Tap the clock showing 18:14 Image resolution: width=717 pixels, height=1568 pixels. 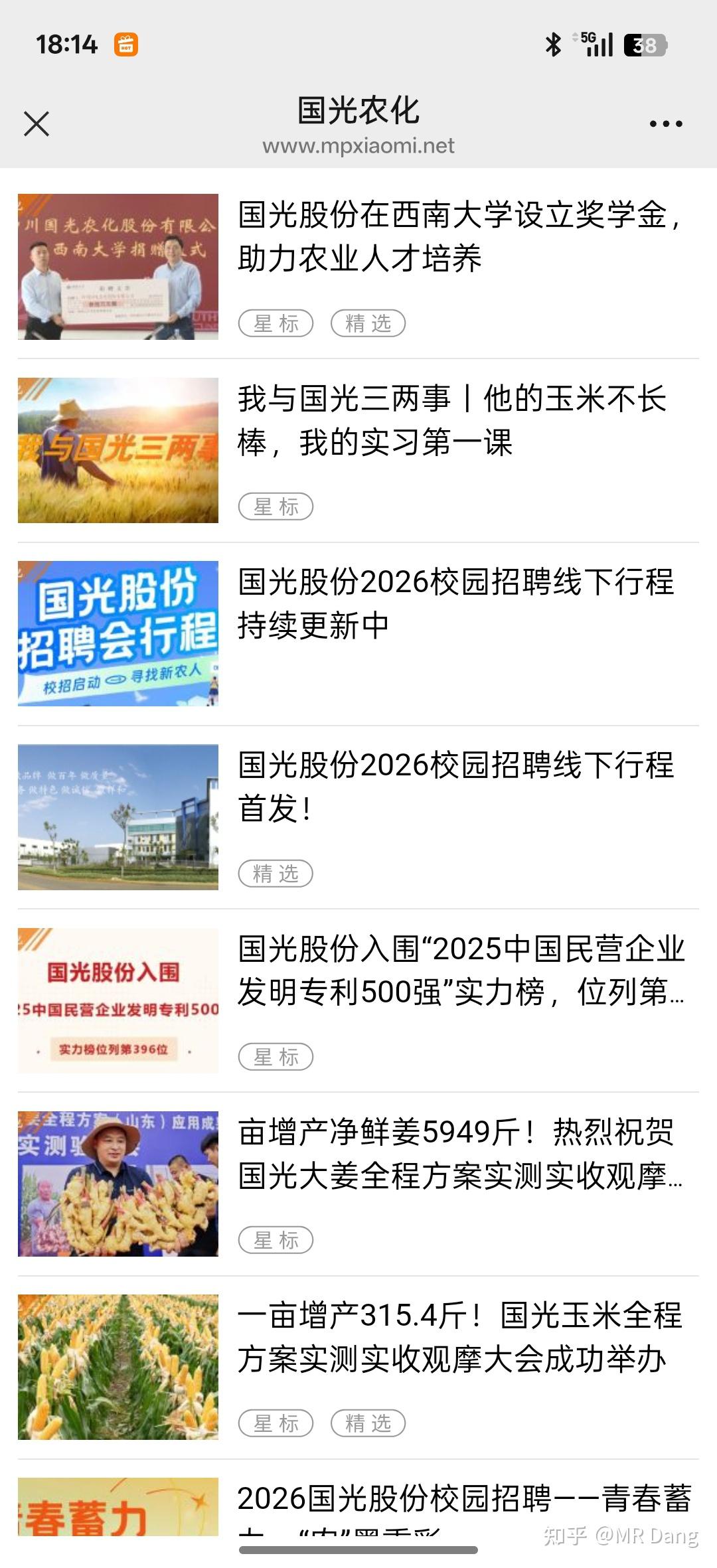pyautogui.click(x=66, y=44)
